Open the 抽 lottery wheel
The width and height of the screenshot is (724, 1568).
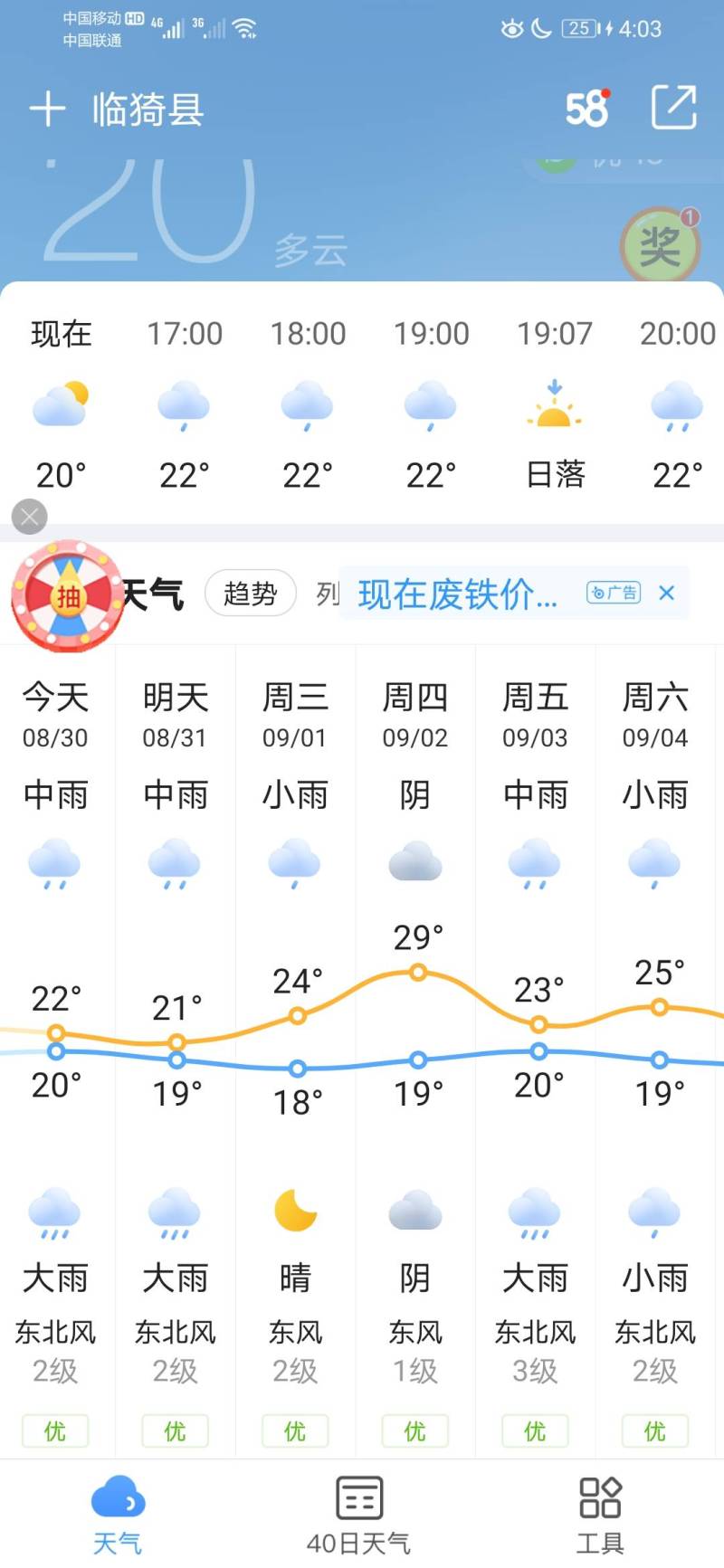68,596
